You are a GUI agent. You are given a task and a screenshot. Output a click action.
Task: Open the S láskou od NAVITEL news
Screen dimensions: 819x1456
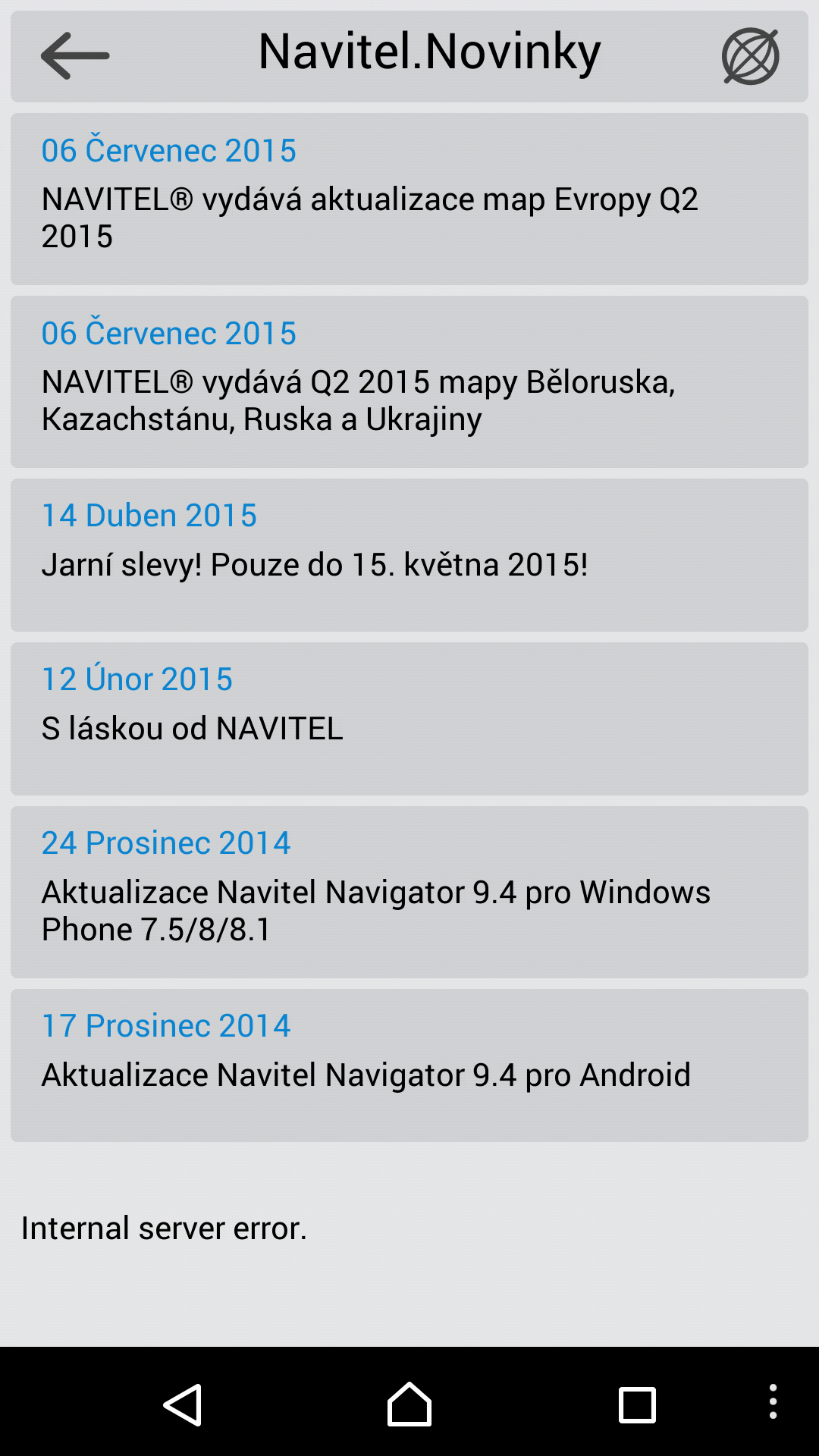[409, 719]
